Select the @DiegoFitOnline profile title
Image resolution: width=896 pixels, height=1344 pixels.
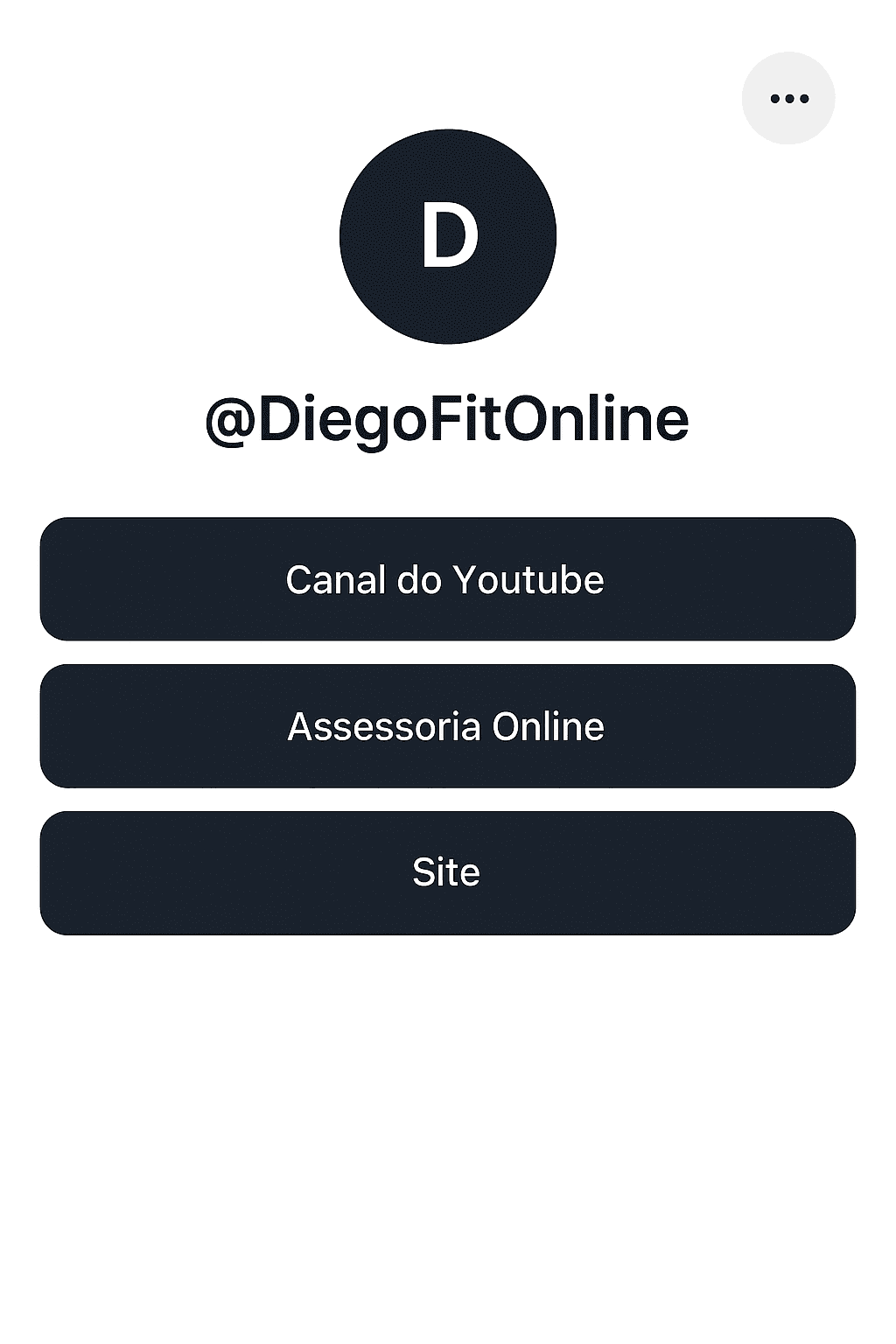coord(447,417)
